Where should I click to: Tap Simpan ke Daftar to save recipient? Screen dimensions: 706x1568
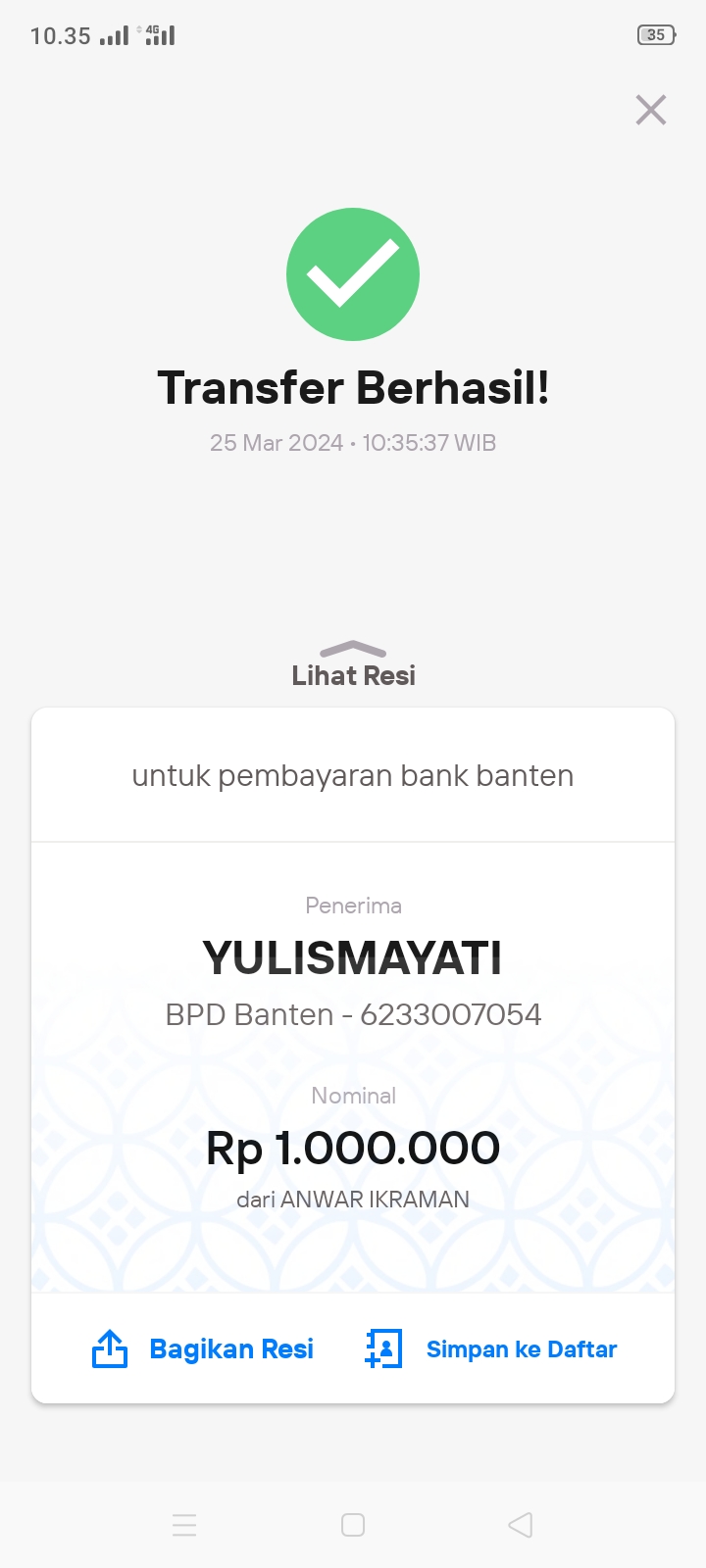(x=521, y=1348)
